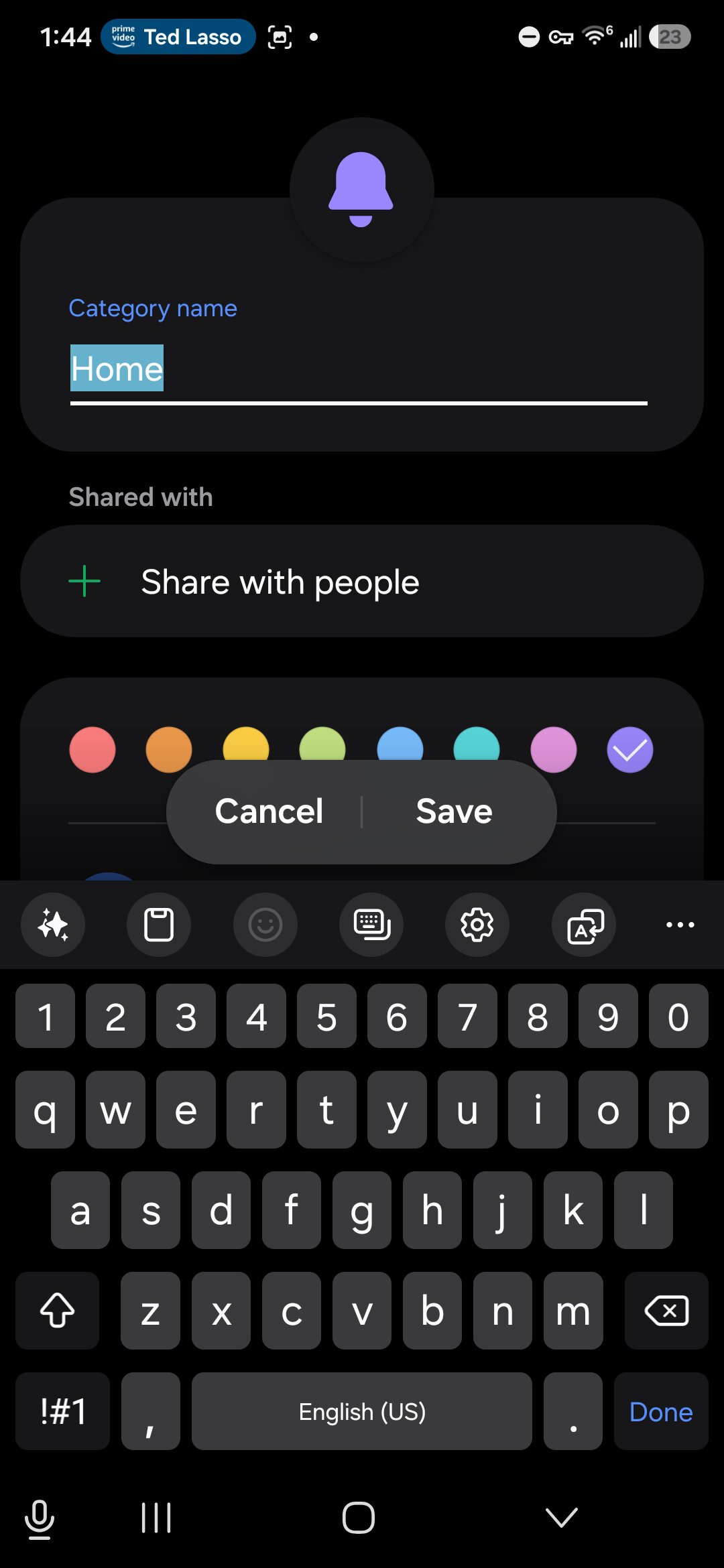Save the category

click(x=455, y=811)
